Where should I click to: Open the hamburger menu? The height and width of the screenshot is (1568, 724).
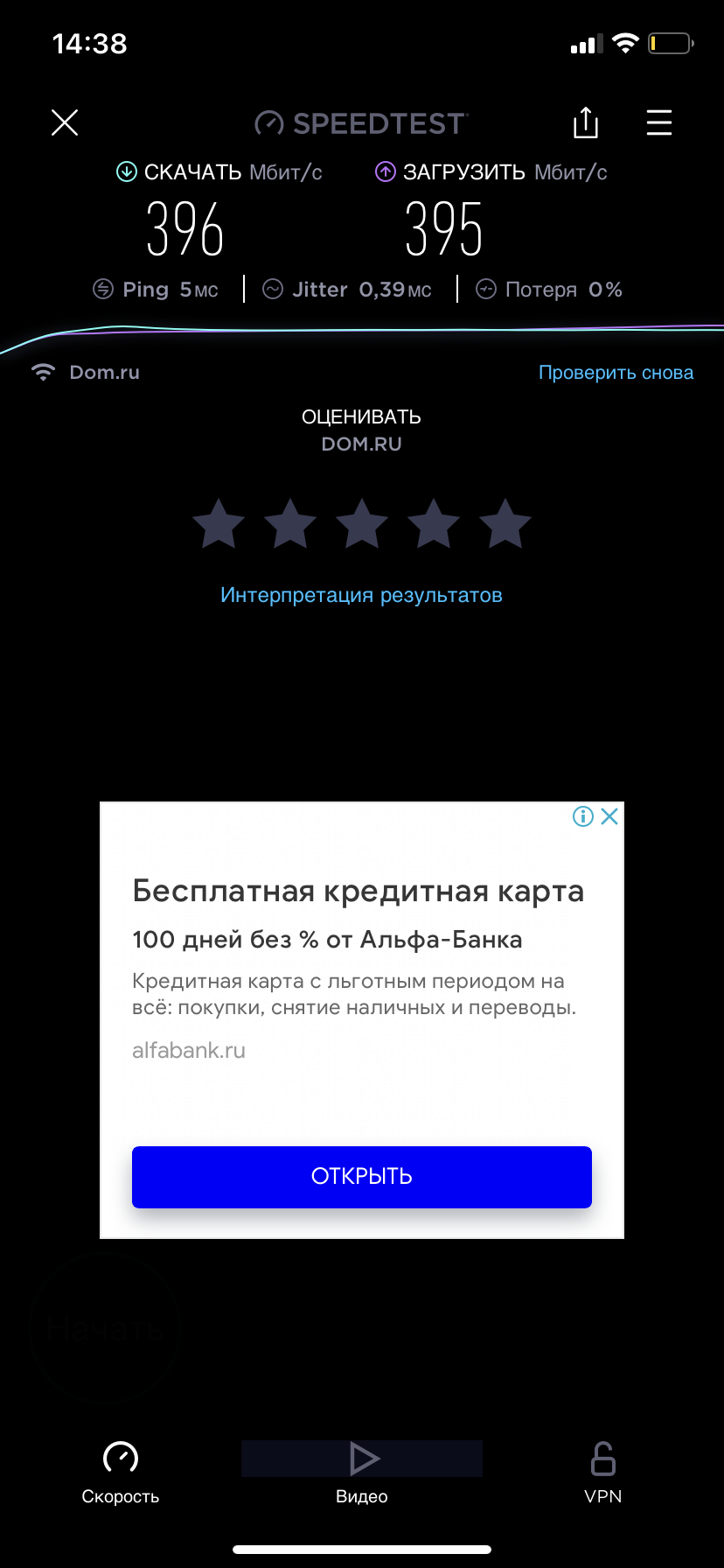click(658, 122)
